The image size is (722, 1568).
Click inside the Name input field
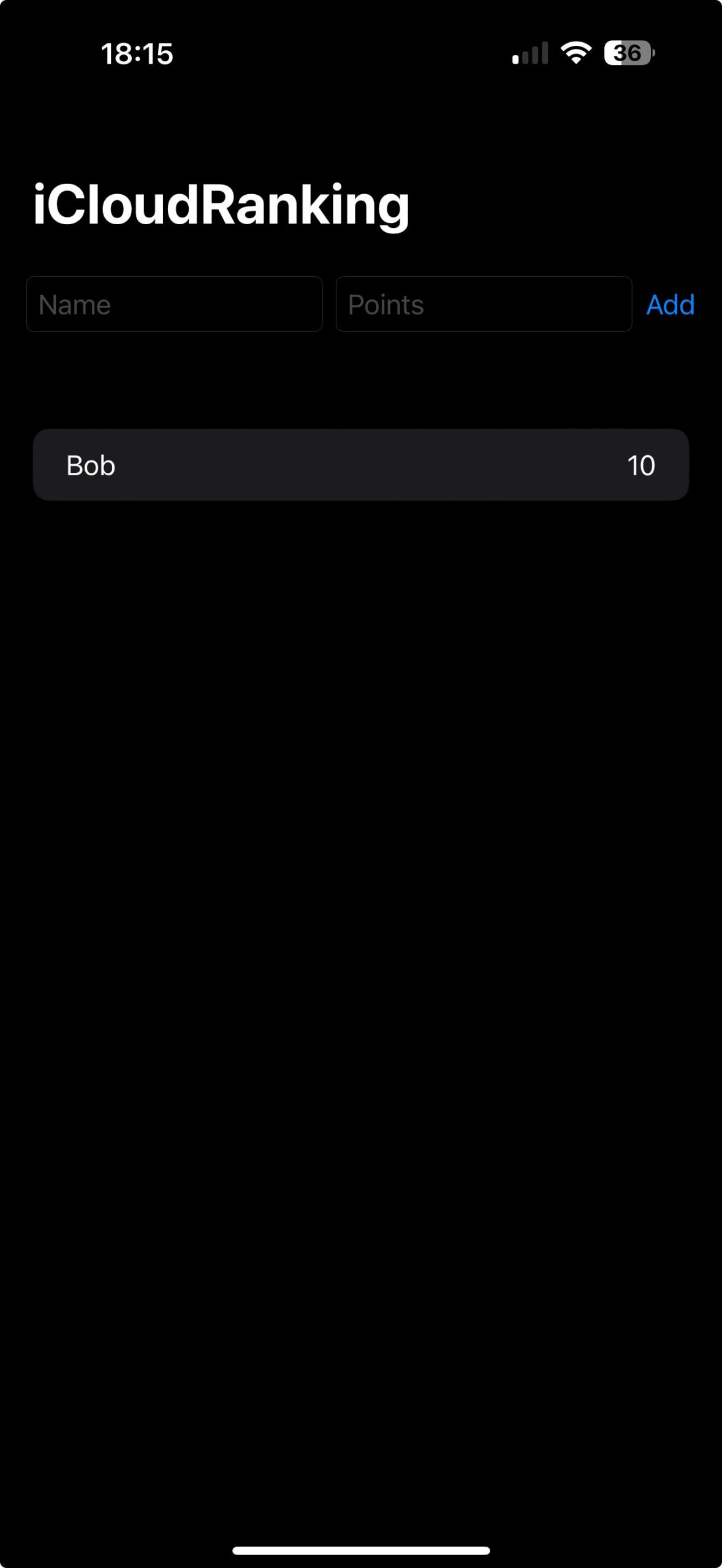(x=173, y=304)
